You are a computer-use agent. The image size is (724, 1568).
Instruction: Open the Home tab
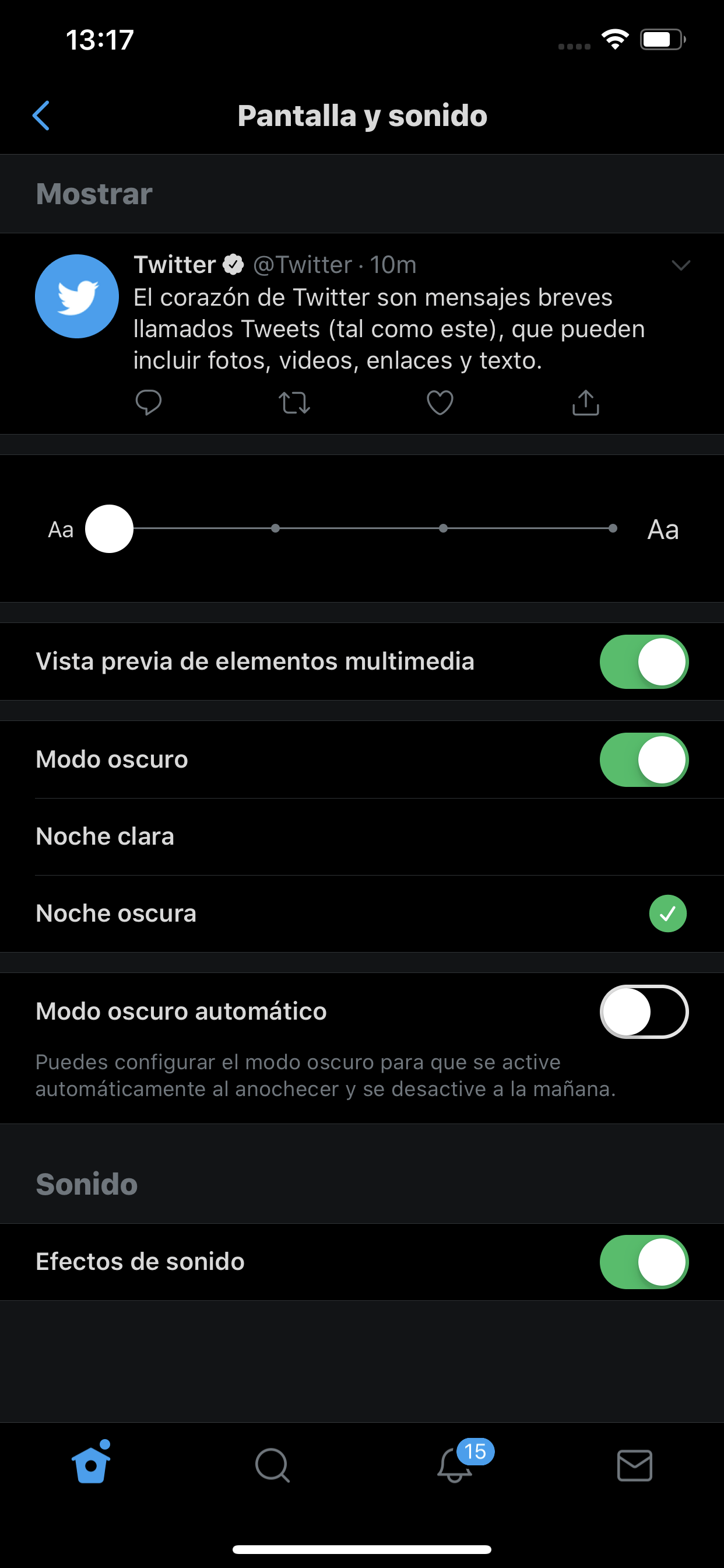point(92,1465)
